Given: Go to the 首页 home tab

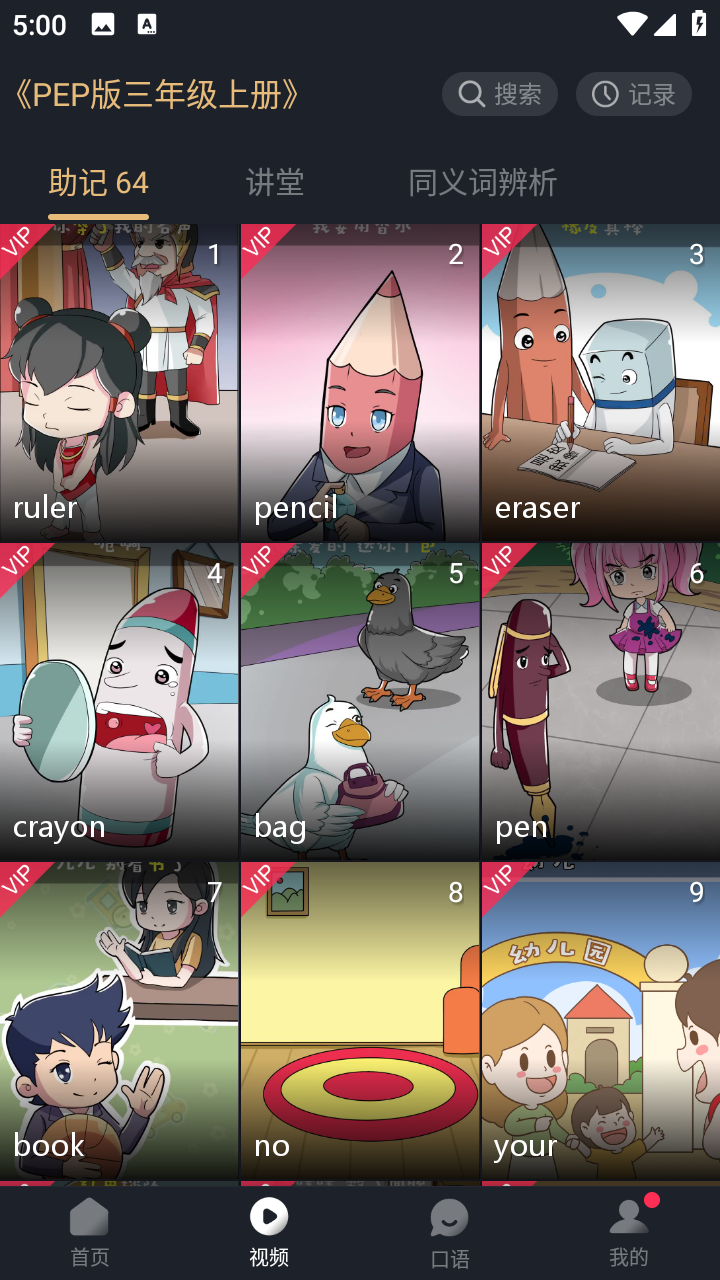Looking at the screenshot, I should [x=90, y=1233].
